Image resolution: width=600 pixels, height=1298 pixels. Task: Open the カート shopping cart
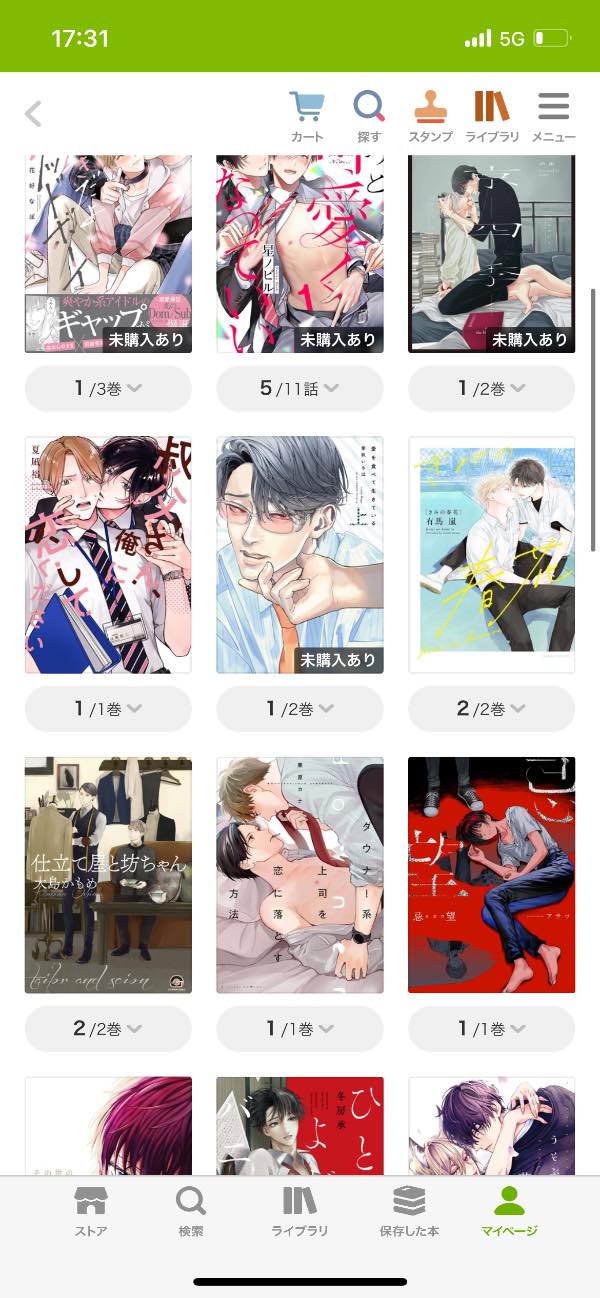[307, 115]
